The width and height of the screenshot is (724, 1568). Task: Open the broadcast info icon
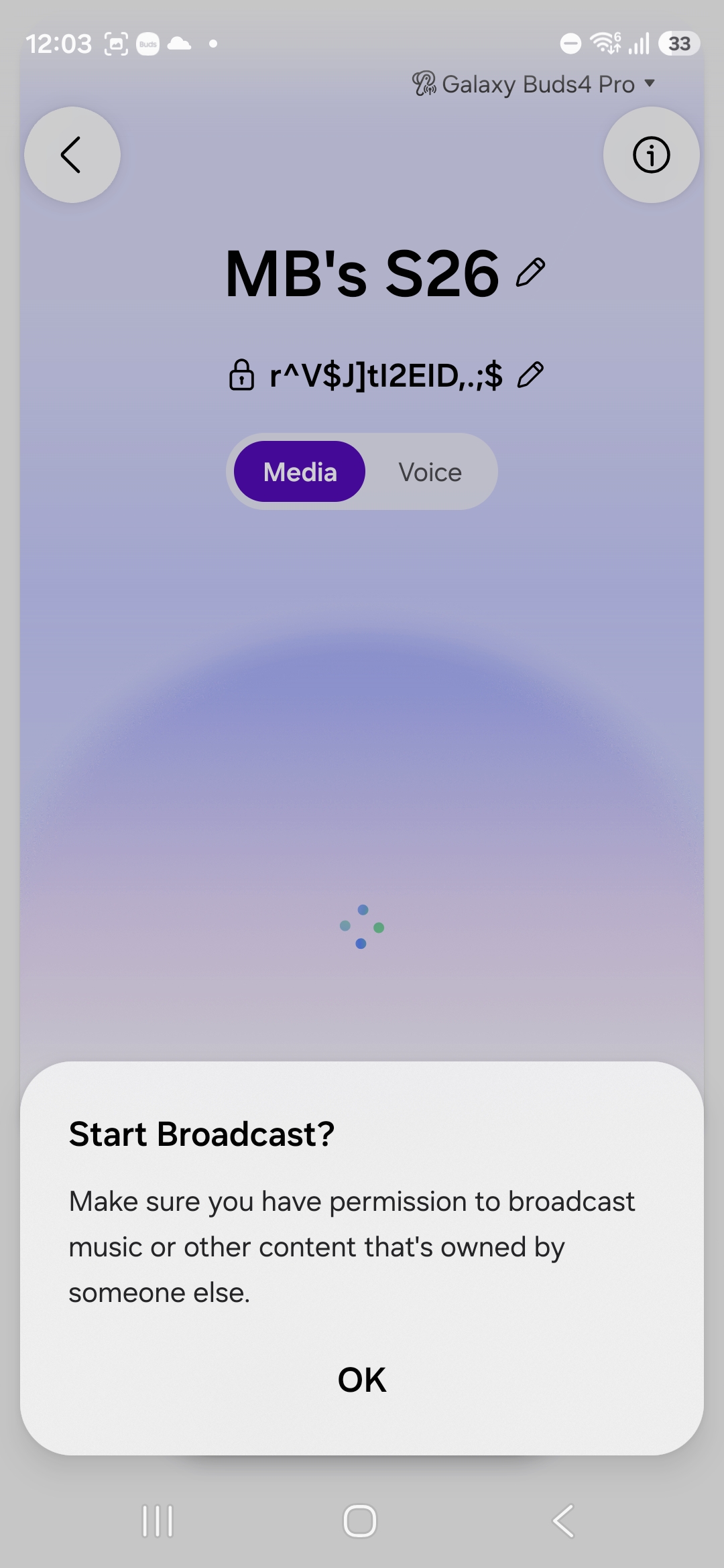tap(651, 155)
